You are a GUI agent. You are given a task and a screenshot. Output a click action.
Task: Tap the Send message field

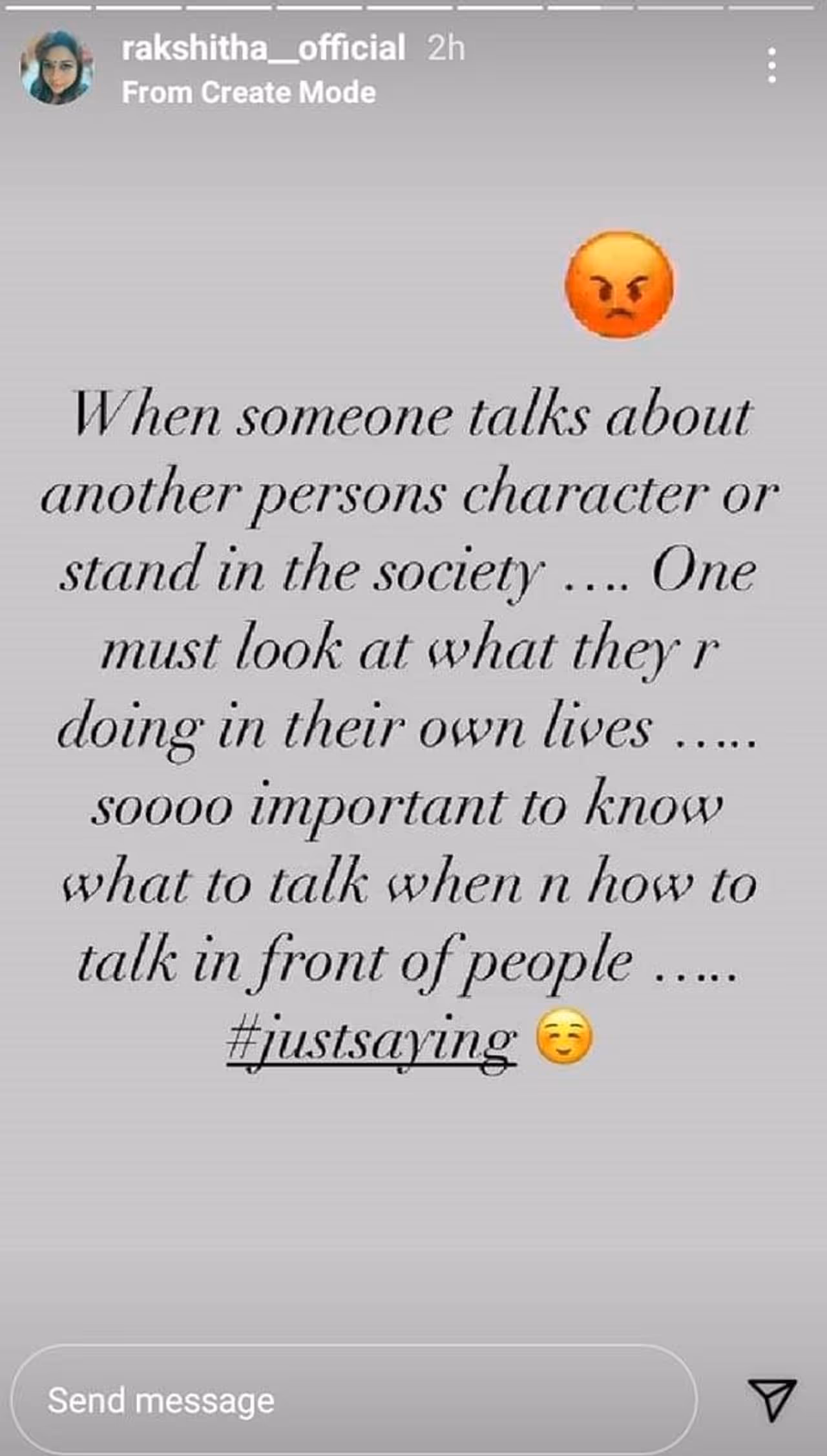click(354, 1400)
